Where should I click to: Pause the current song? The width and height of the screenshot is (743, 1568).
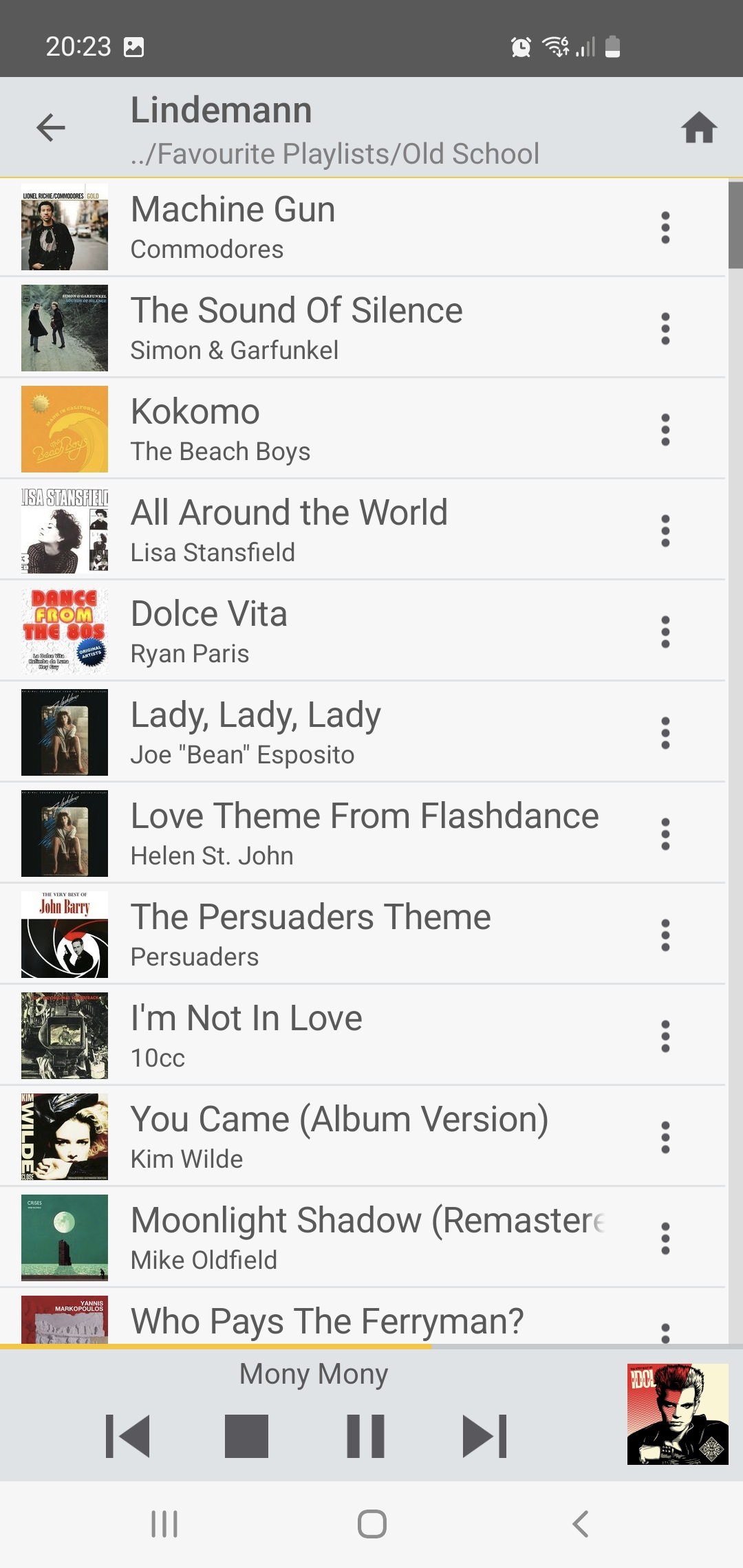[x=365, y=1436]
